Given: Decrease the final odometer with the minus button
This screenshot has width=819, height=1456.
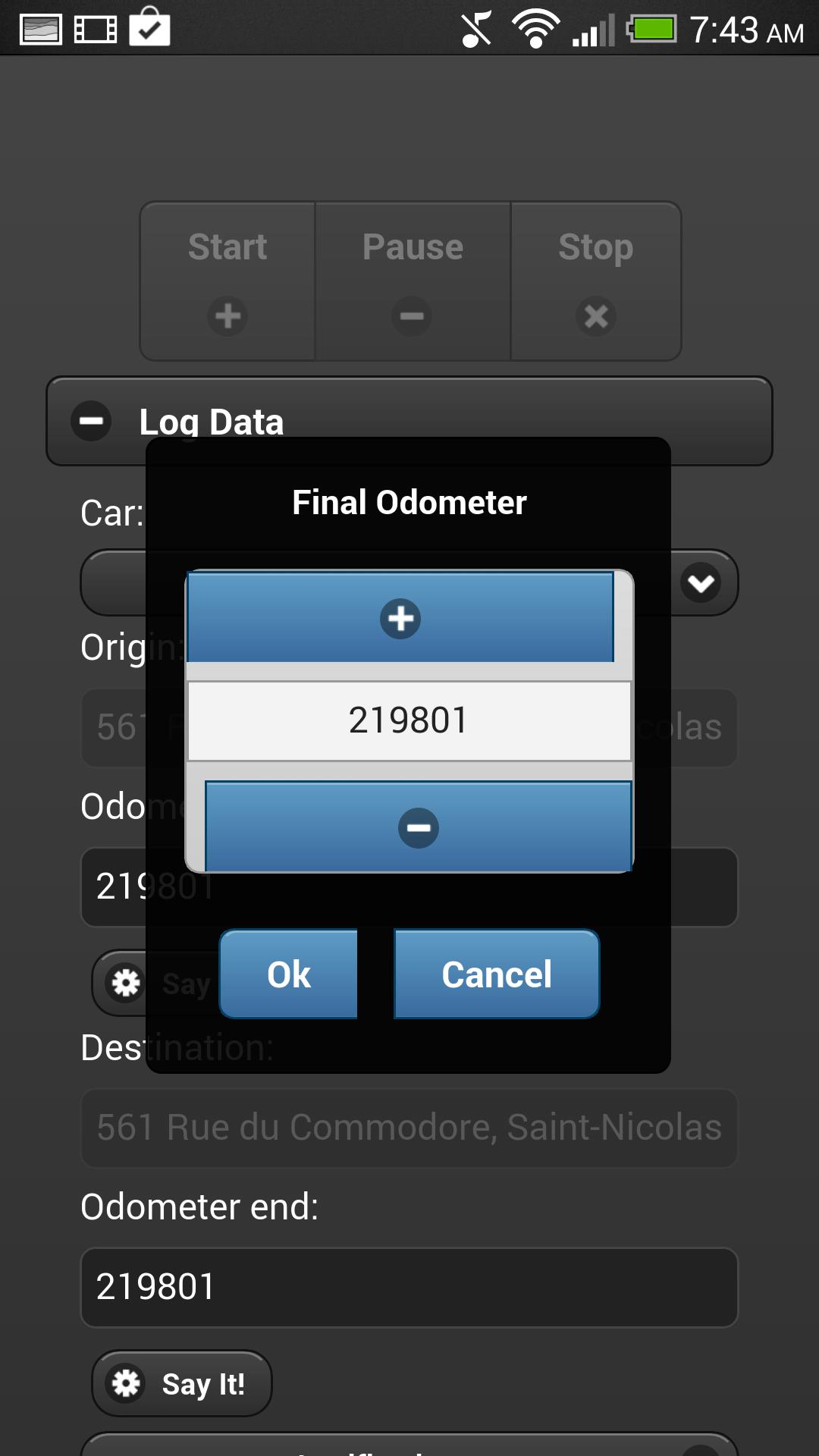Looking at the screenshot, I should [418, 827].
